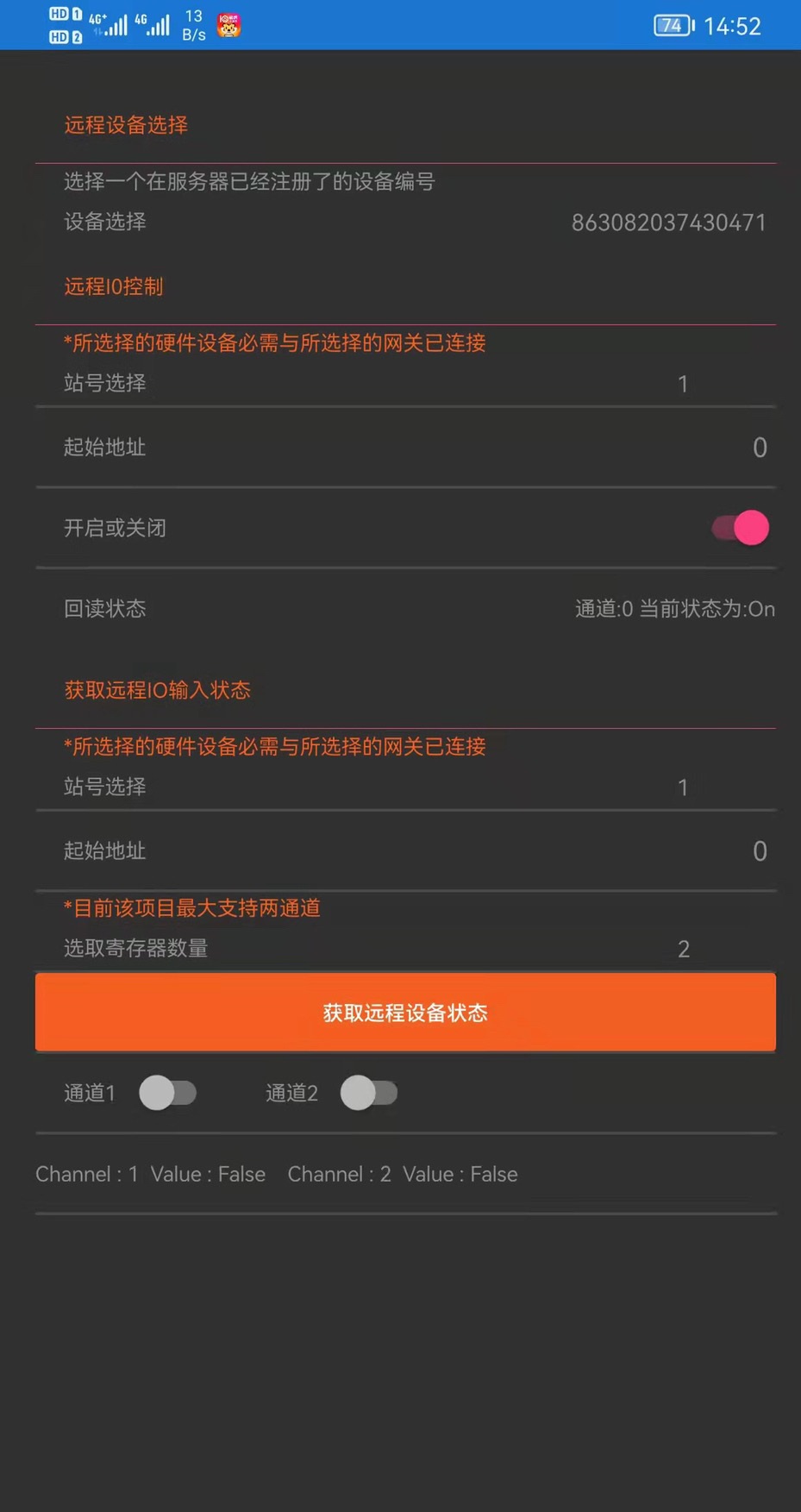Edit 起始地址 field under 获取远程IO输入状态
This screenshot has height=1512, width=801.
click(405, 850)
